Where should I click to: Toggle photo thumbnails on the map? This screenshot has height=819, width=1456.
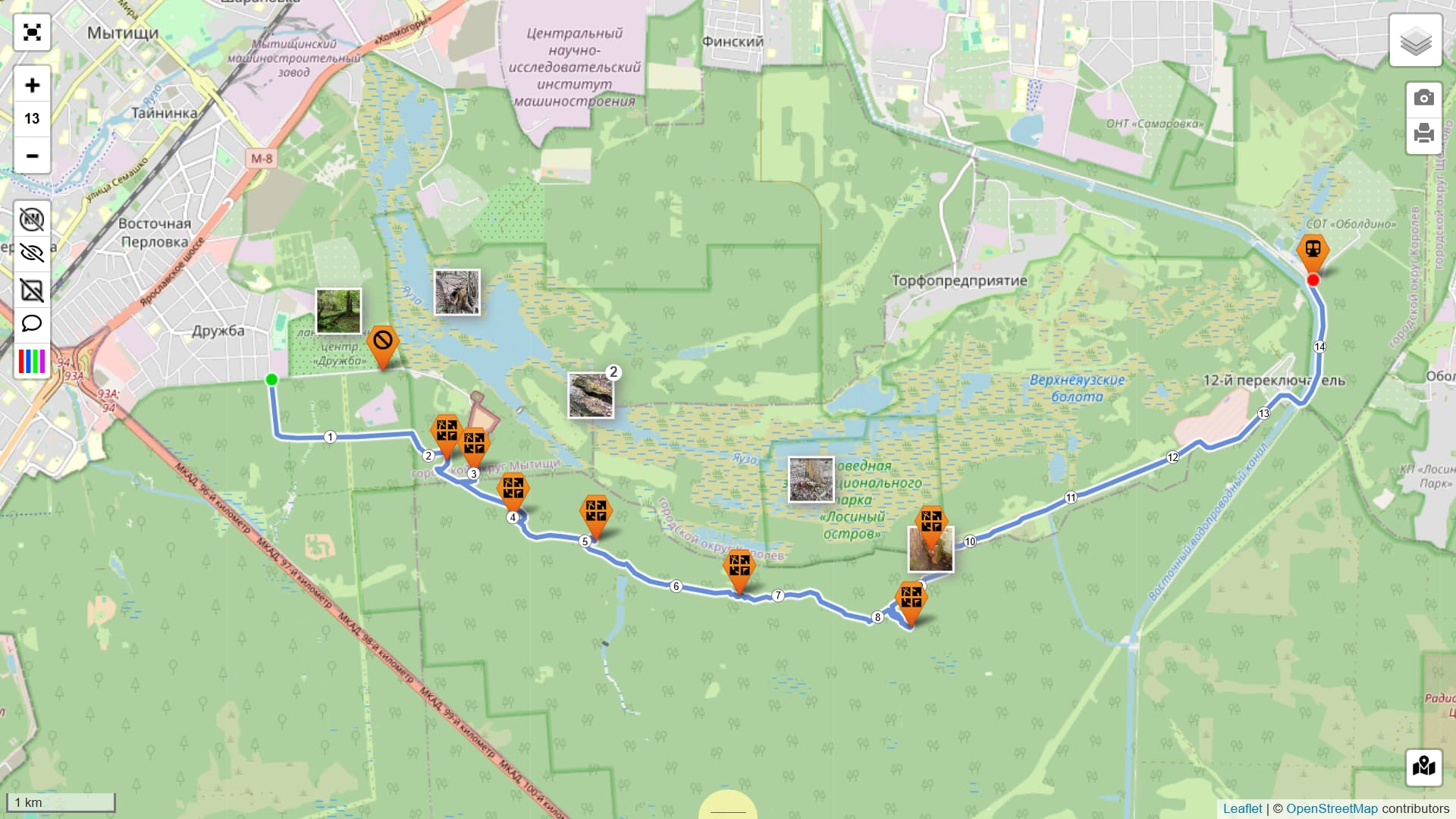click(32, 290)
